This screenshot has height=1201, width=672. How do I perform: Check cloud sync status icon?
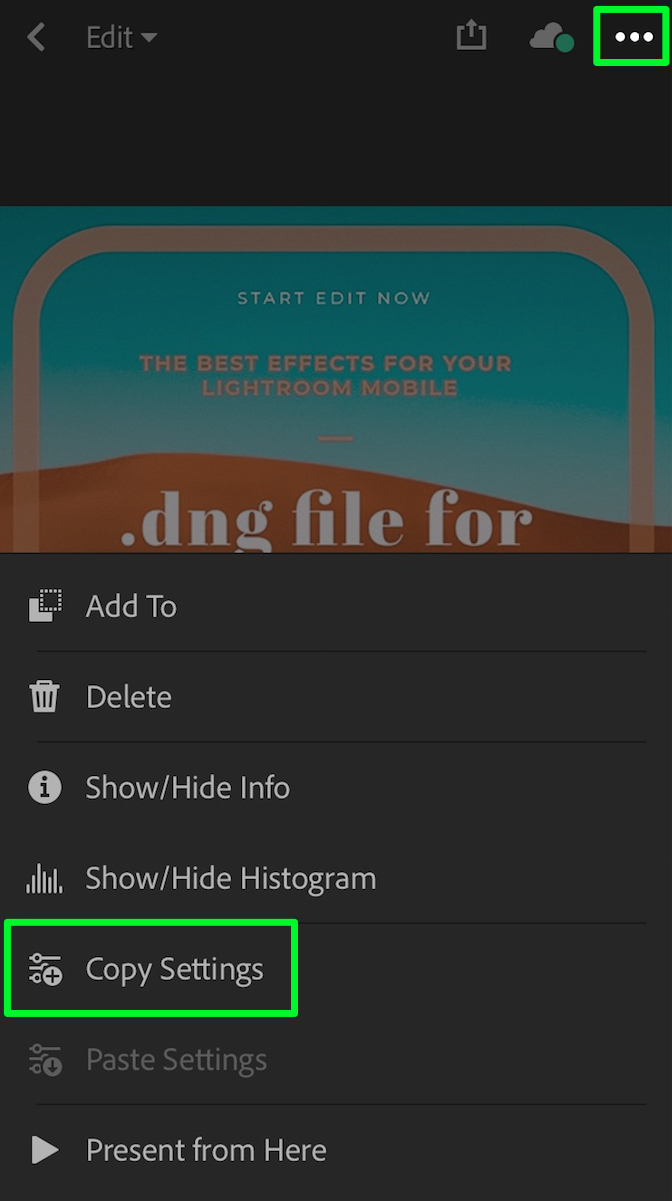[551, 38]
